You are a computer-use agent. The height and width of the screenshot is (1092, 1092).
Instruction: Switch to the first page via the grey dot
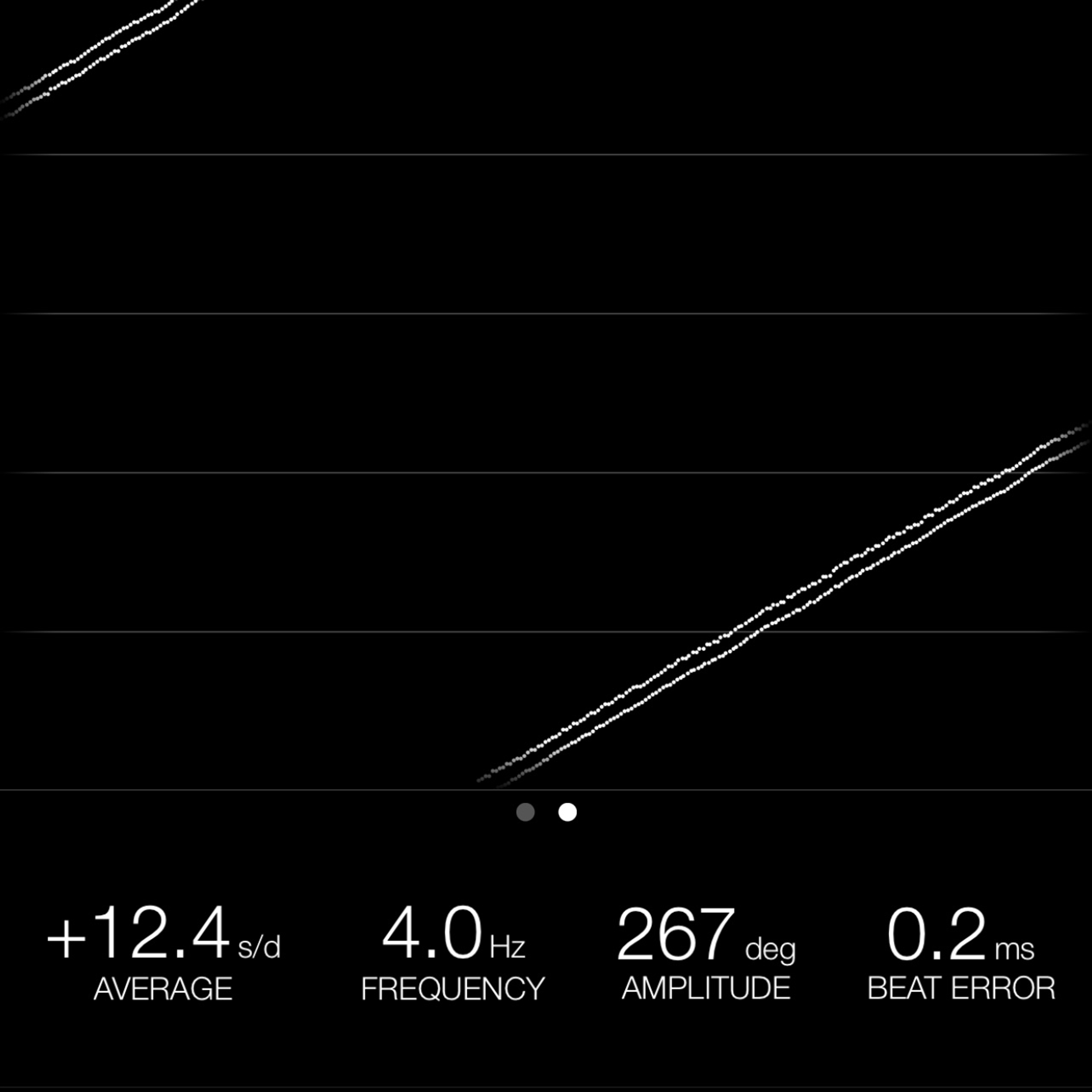[525, 812]
